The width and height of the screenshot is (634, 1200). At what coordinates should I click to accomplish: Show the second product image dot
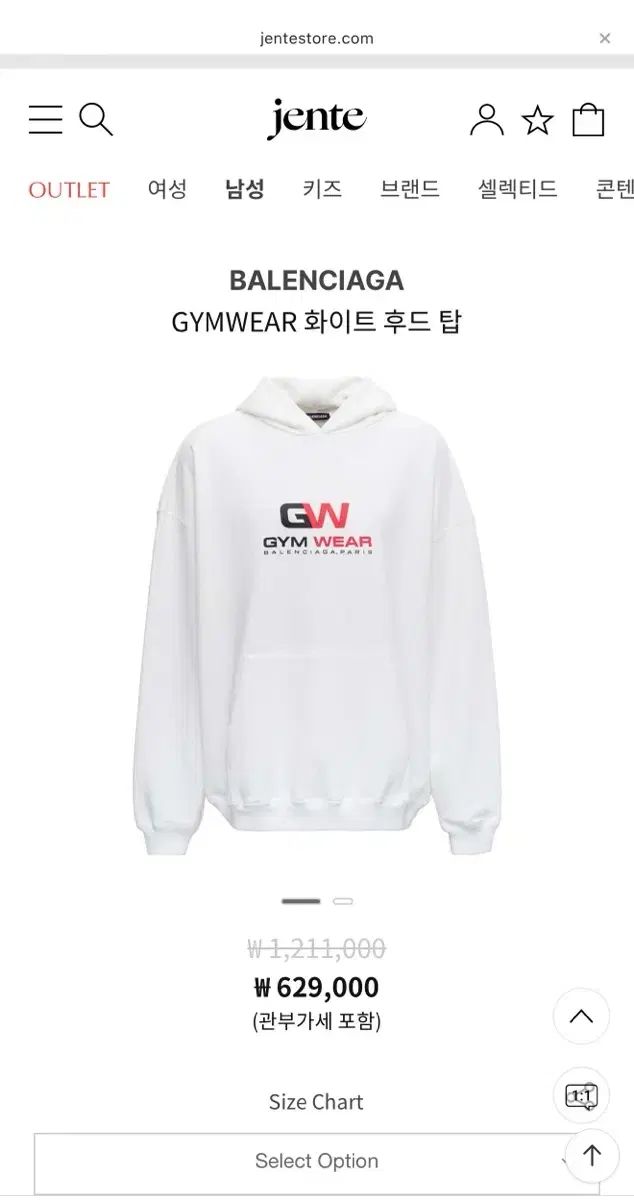point(343,901)
